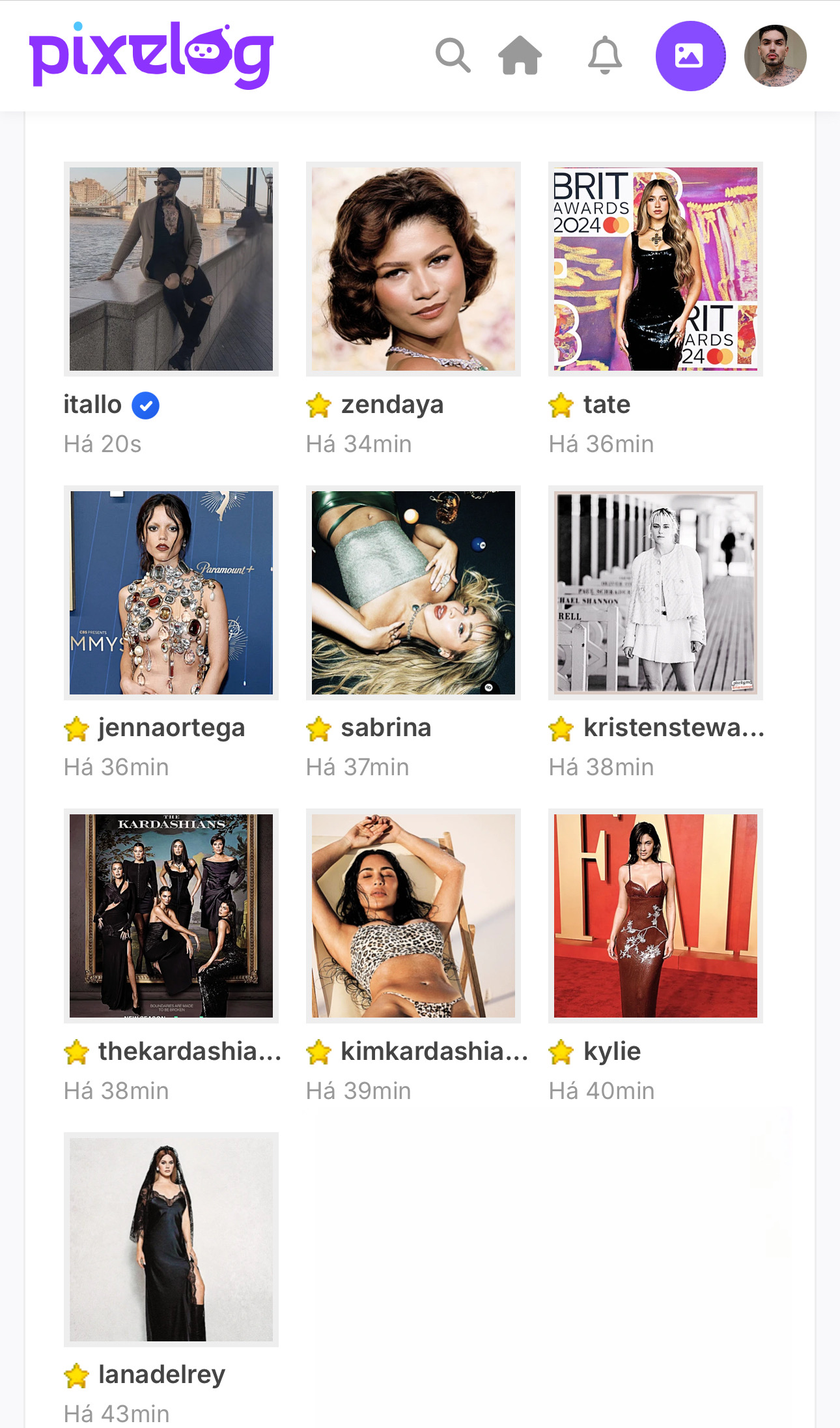Go to the home feed

(520, 55)
